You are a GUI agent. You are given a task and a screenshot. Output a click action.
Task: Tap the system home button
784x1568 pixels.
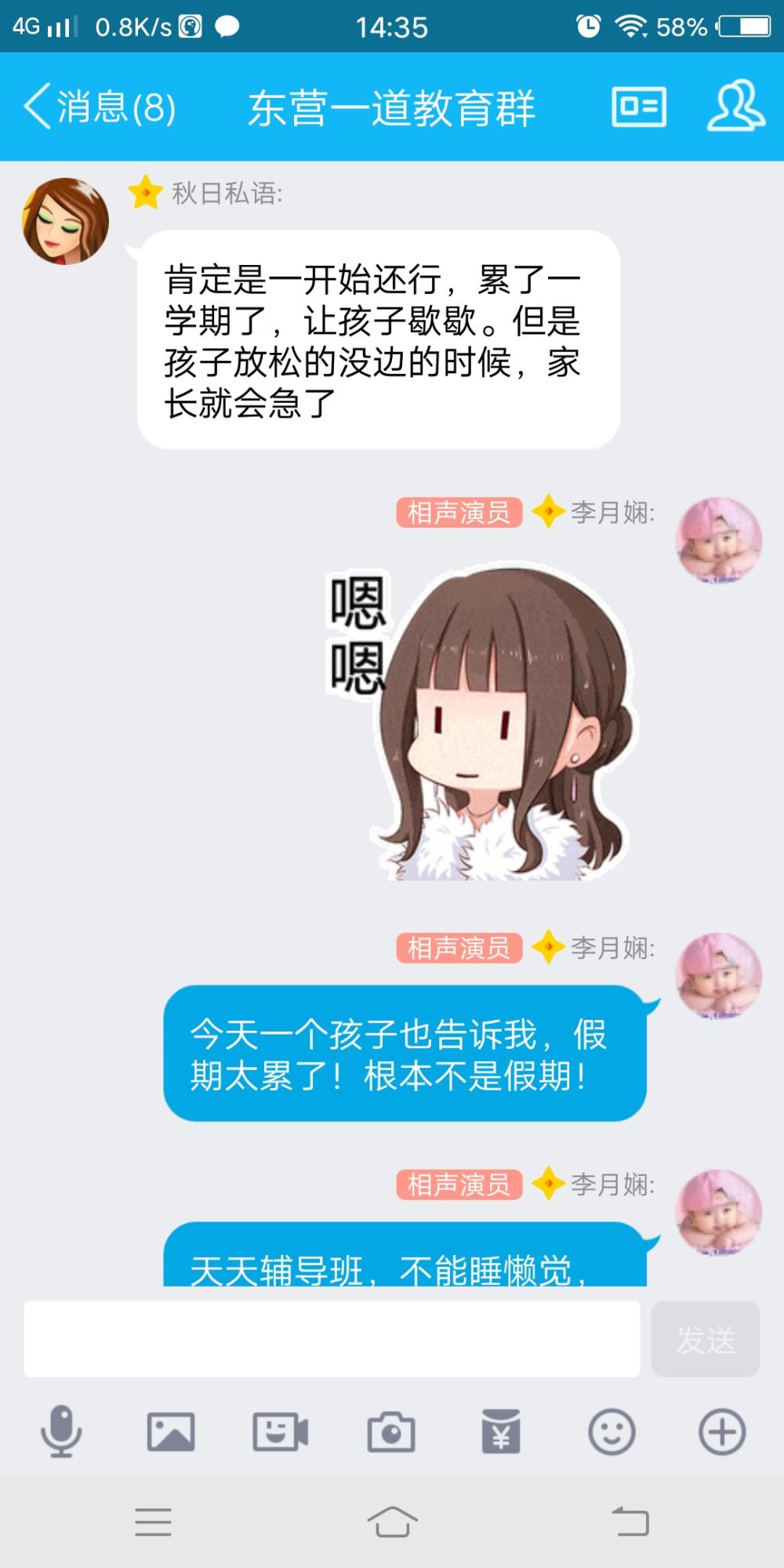click(392, 1522)
